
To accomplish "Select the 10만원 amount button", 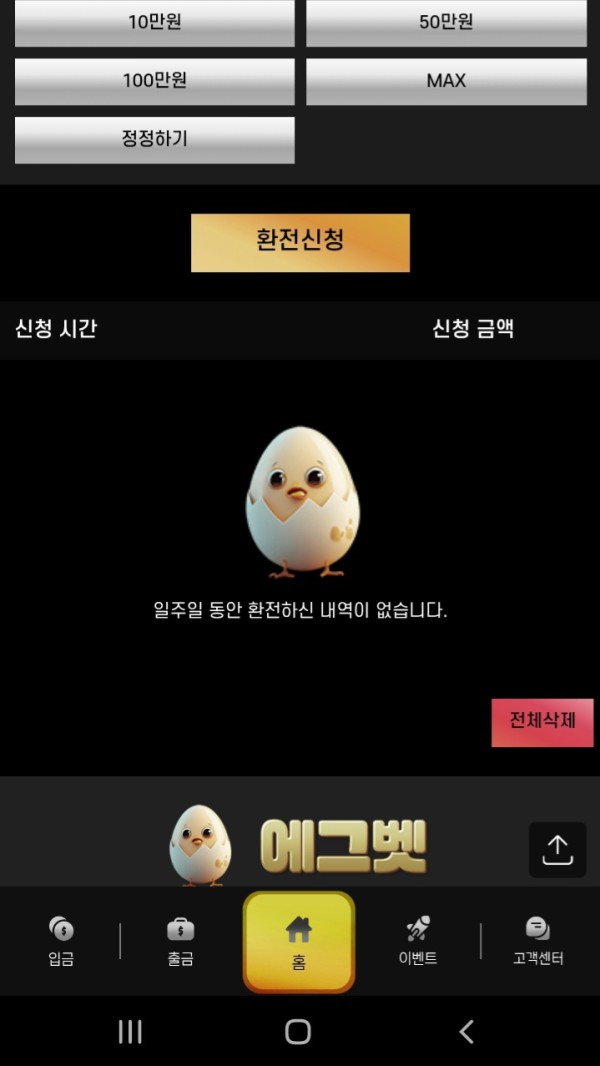I will coord(154,23).
